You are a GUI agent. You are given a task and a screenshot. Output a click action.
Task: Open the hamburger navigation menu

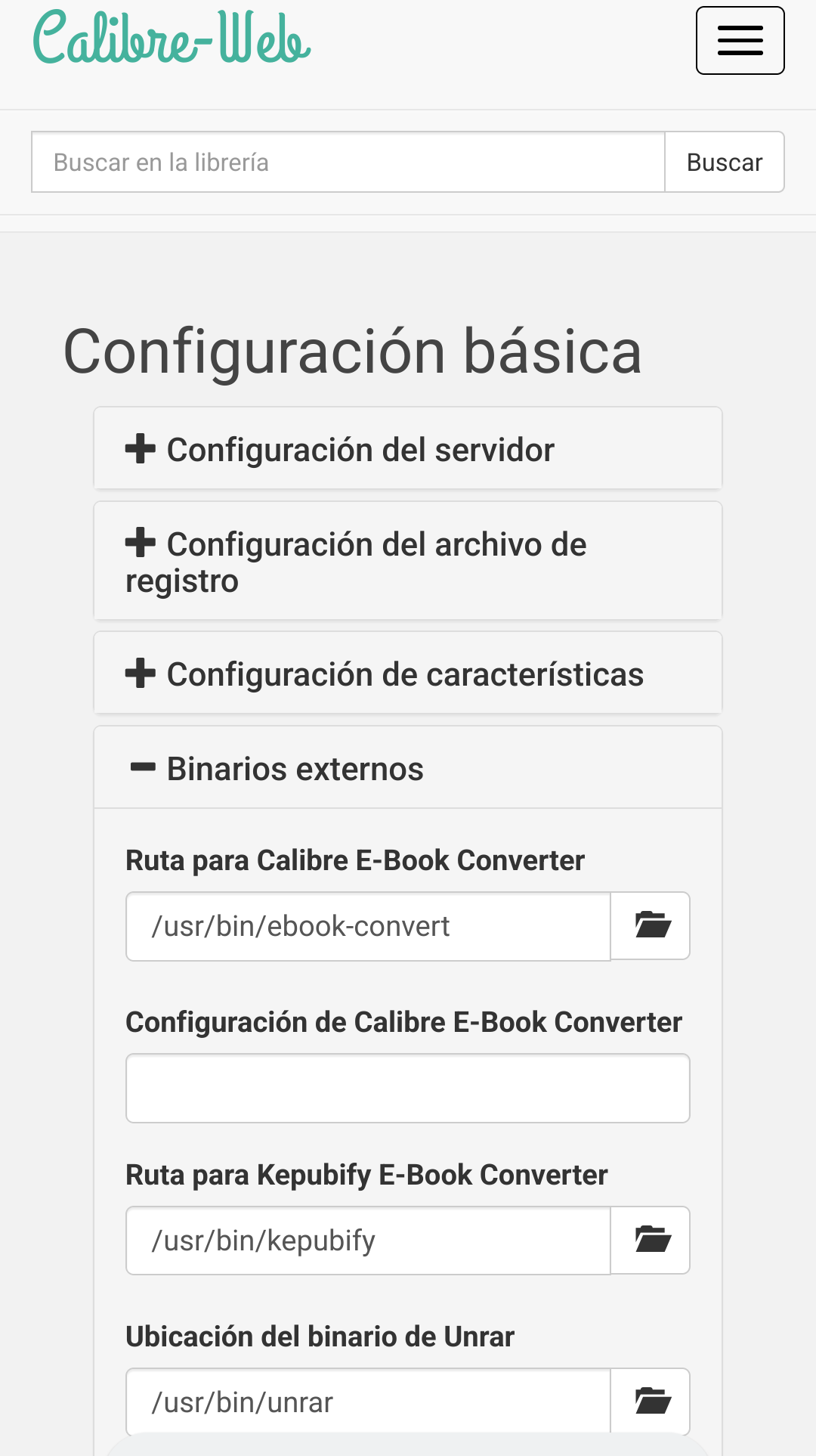740,40
